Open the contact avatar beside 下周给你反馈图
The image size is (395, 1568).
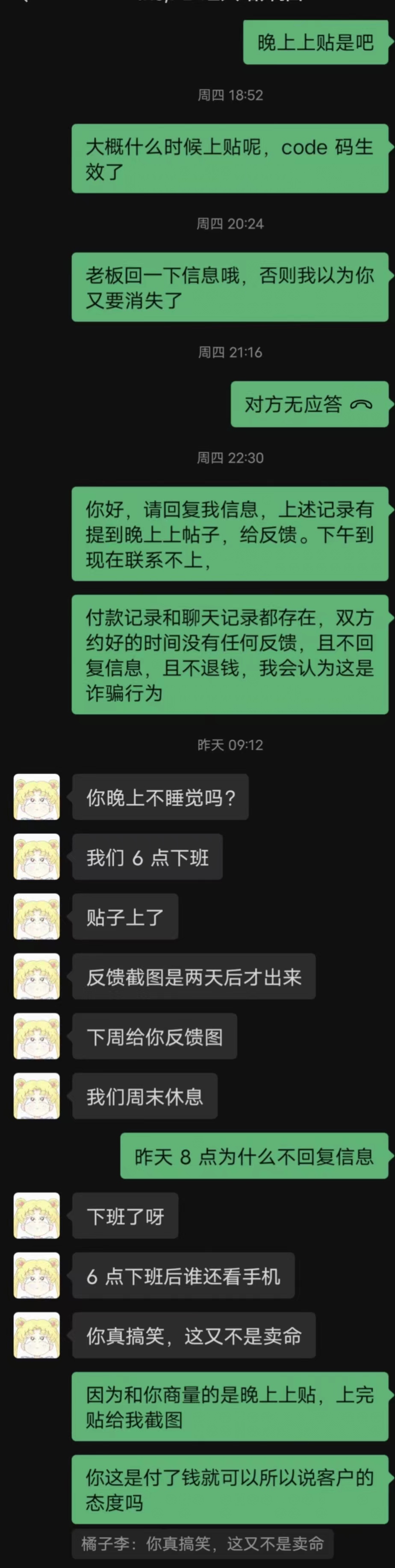pos(36,1036)
